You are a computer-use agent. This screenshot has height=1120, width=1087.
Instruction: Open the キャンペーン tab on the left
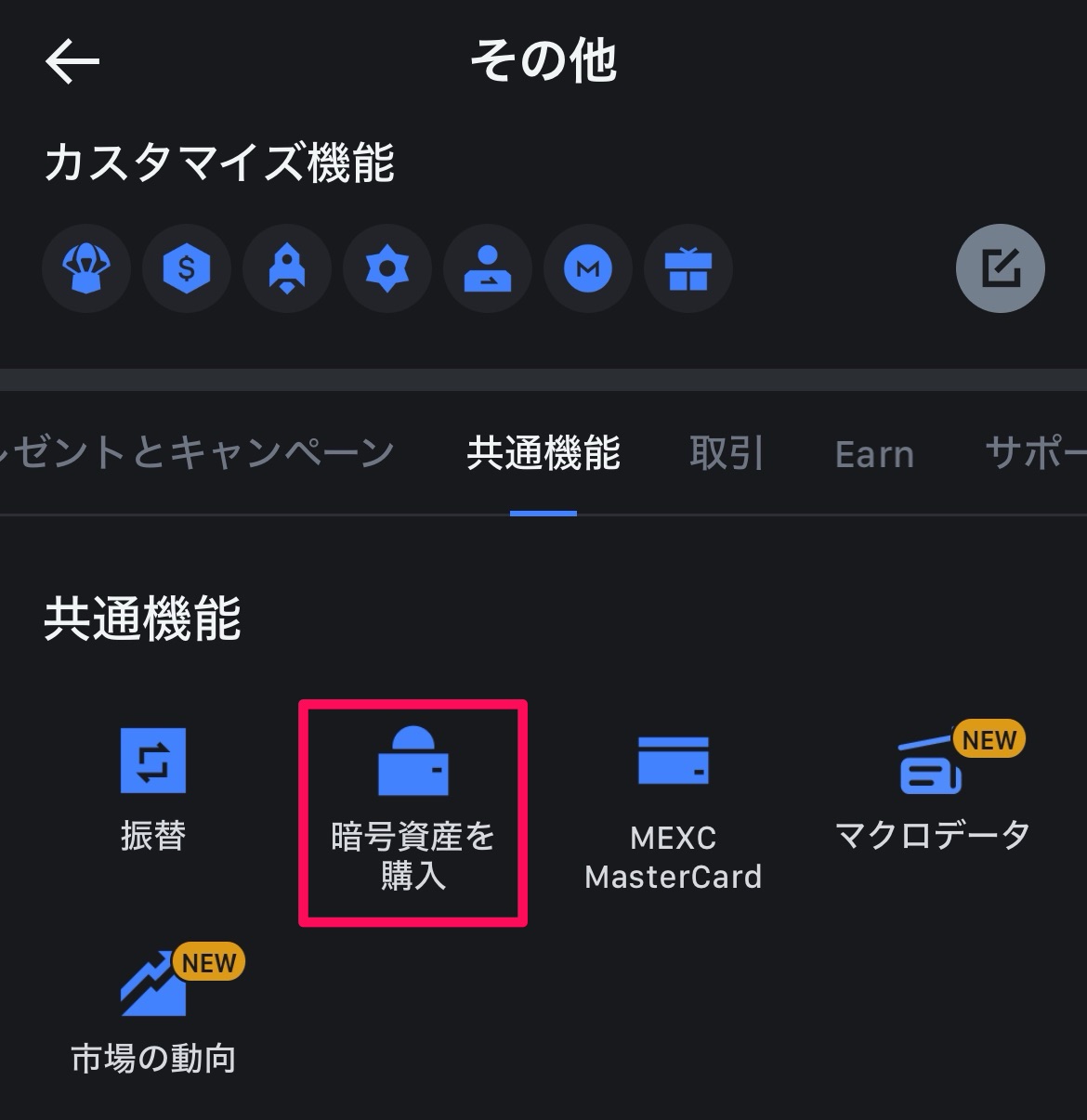pos(200,454)
